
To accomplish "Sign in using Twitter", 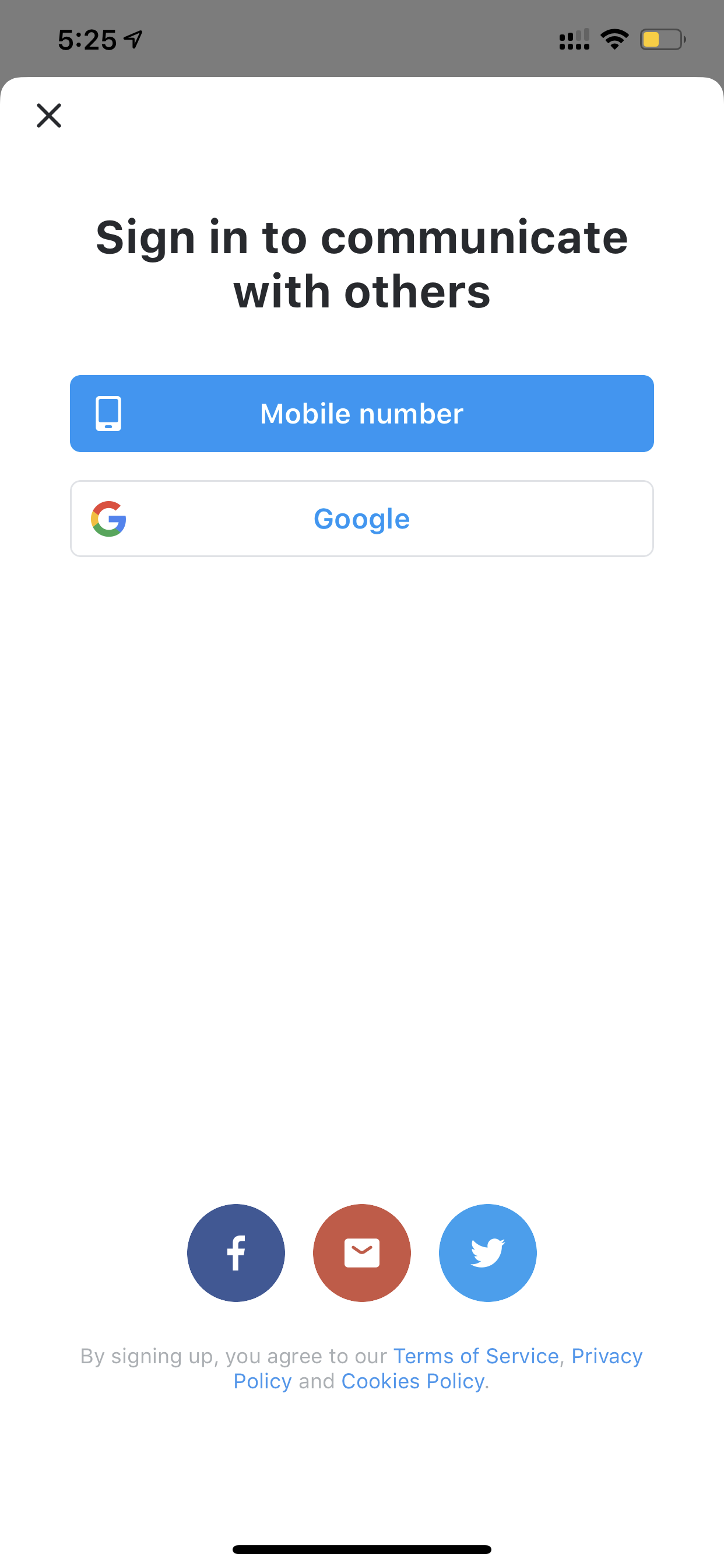I will point(488,1252).
